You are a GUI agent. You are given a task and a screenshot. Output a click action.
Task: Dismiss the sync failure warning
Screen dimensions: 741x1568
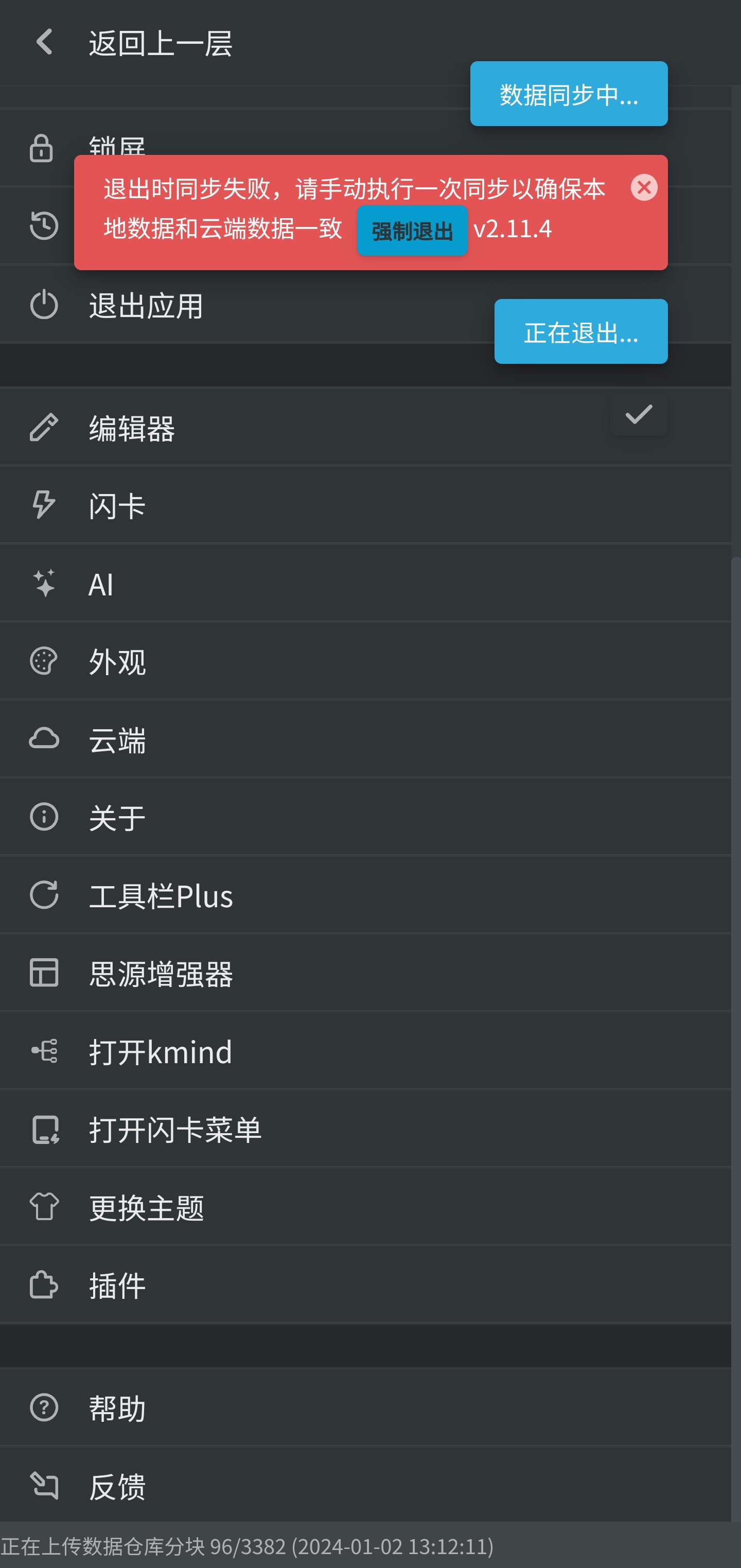coord(644,188)
